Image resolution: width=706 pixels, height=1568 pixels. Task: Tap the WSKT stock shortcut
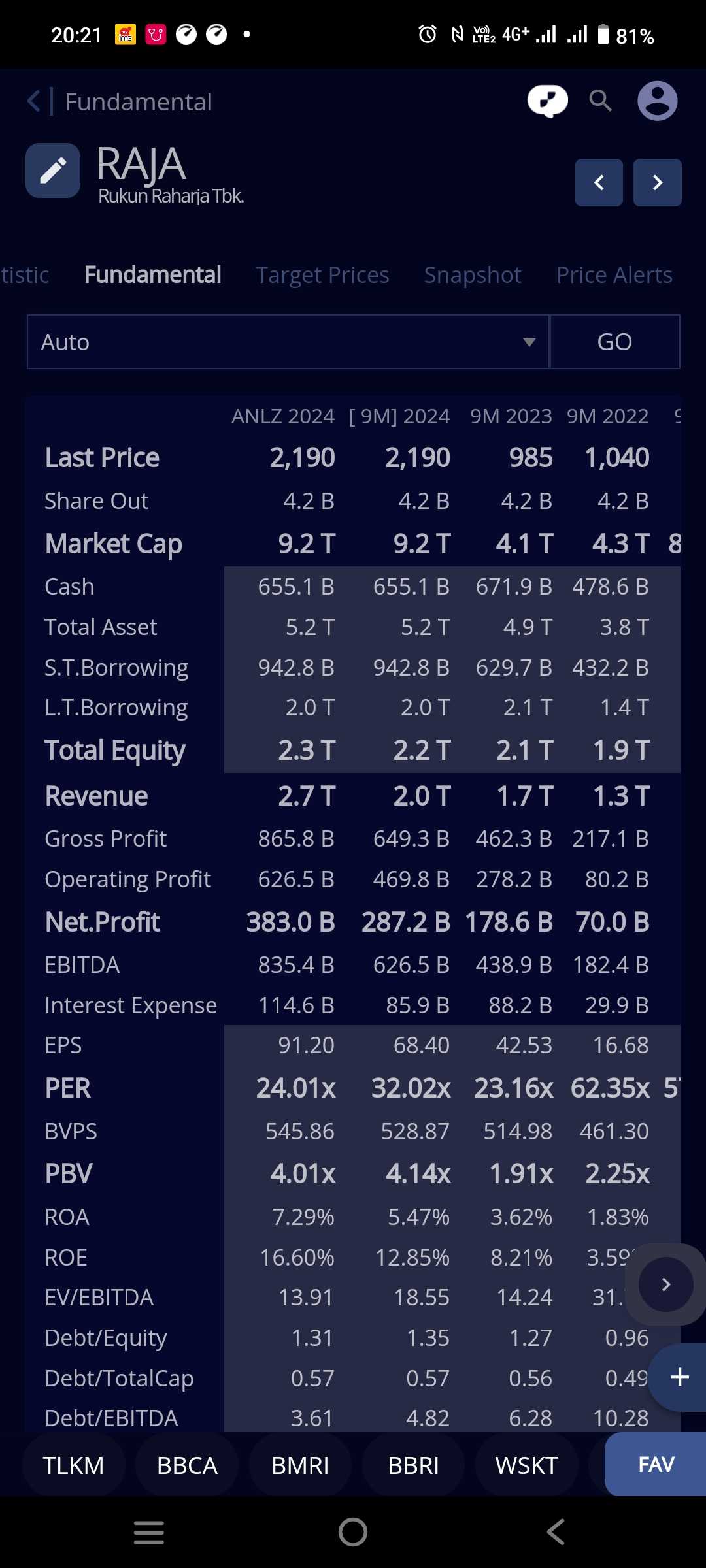(x=526, y=1465)
